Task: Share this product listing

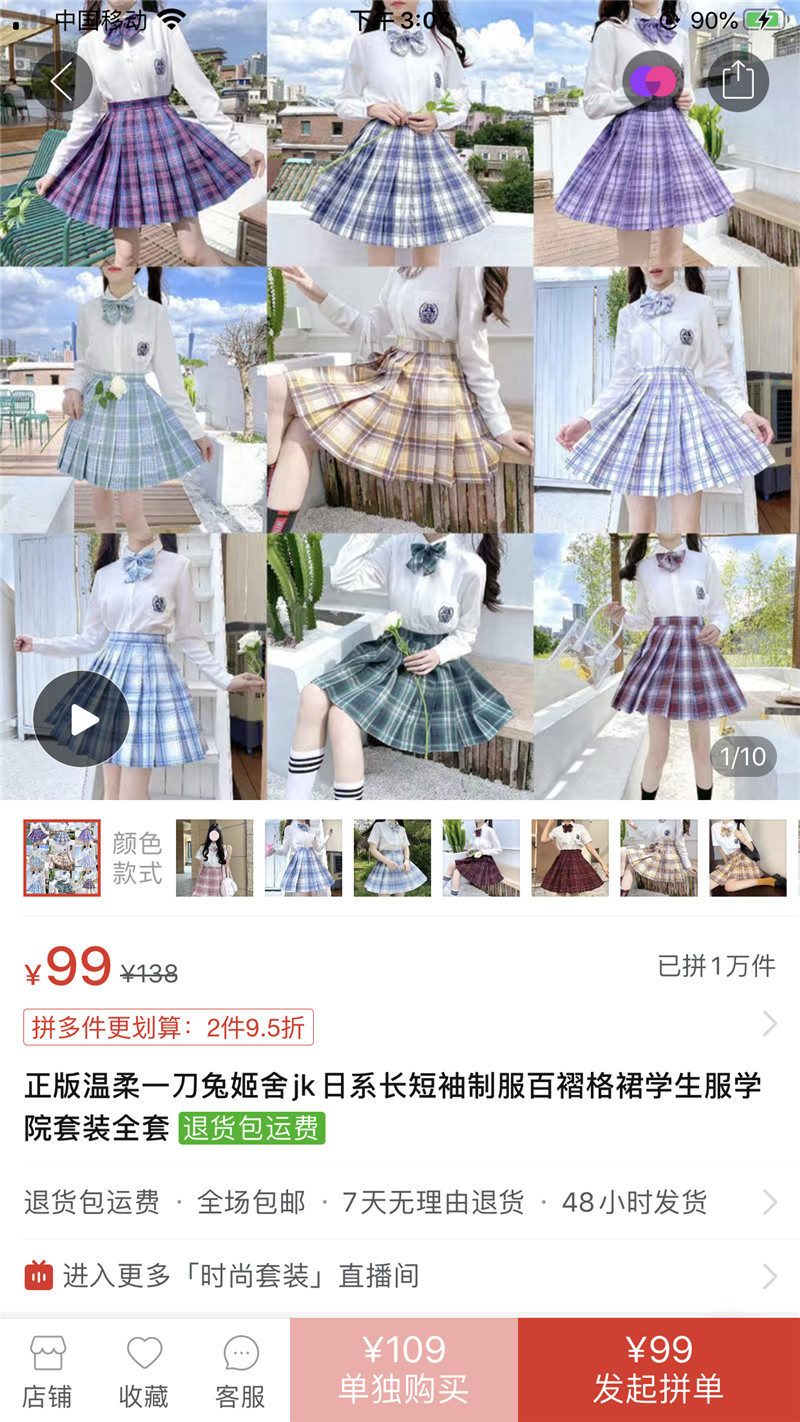Action: (738, 81)
